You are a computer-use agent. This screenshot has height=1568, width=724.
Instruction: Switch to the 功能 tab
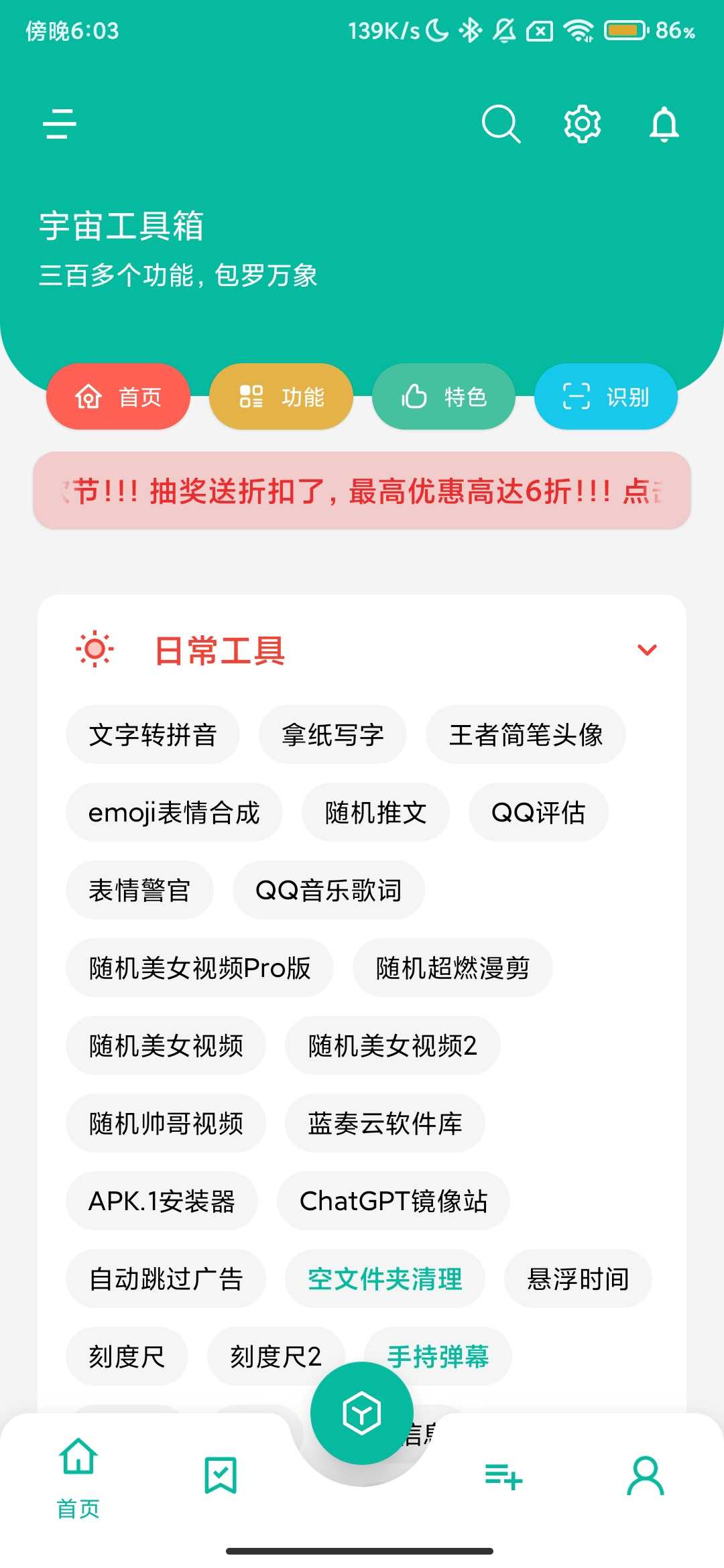281,397
